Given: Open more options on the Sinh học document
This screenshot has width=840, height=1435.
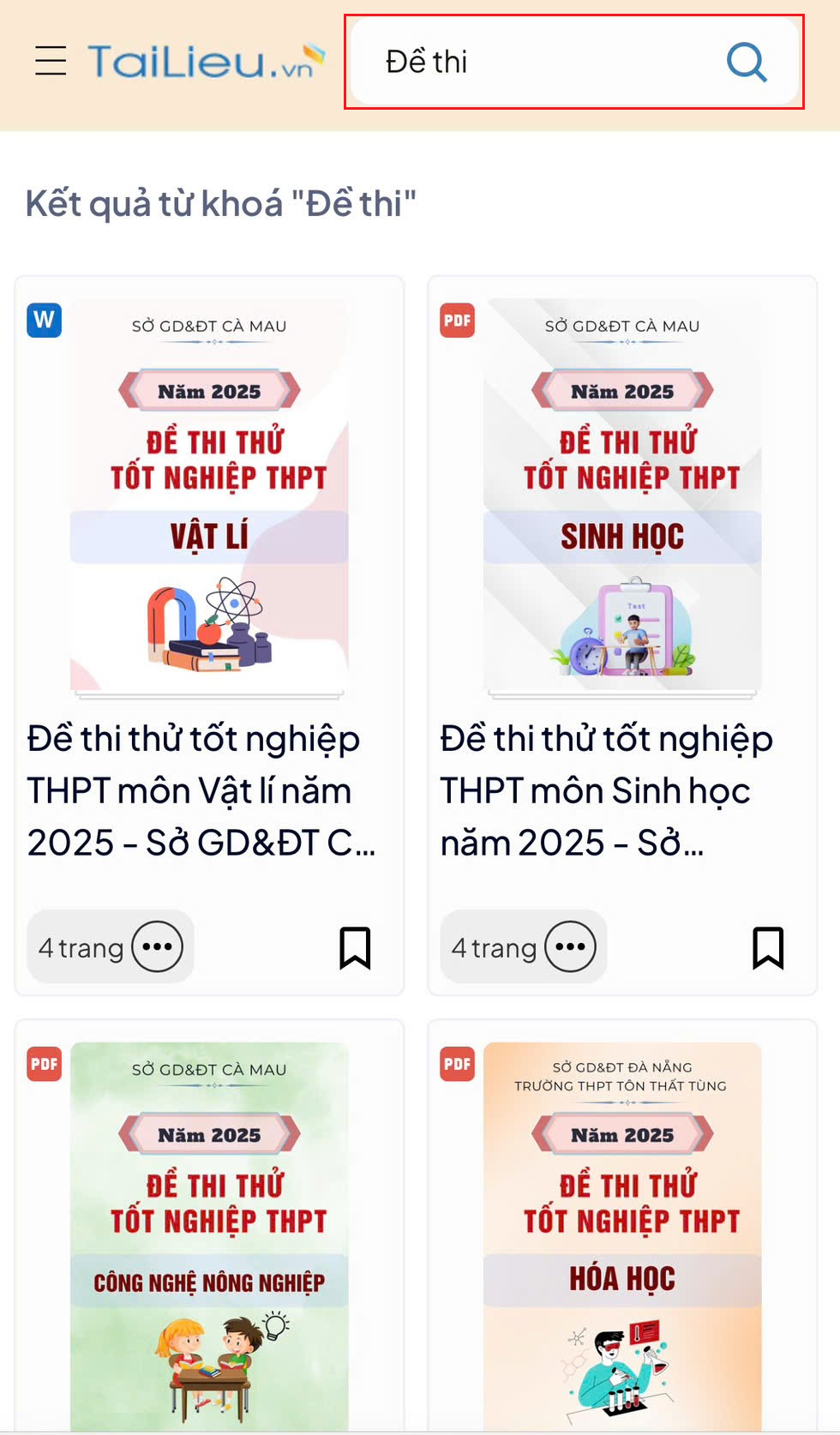Looking at the screenshot, I should point(570,947).
